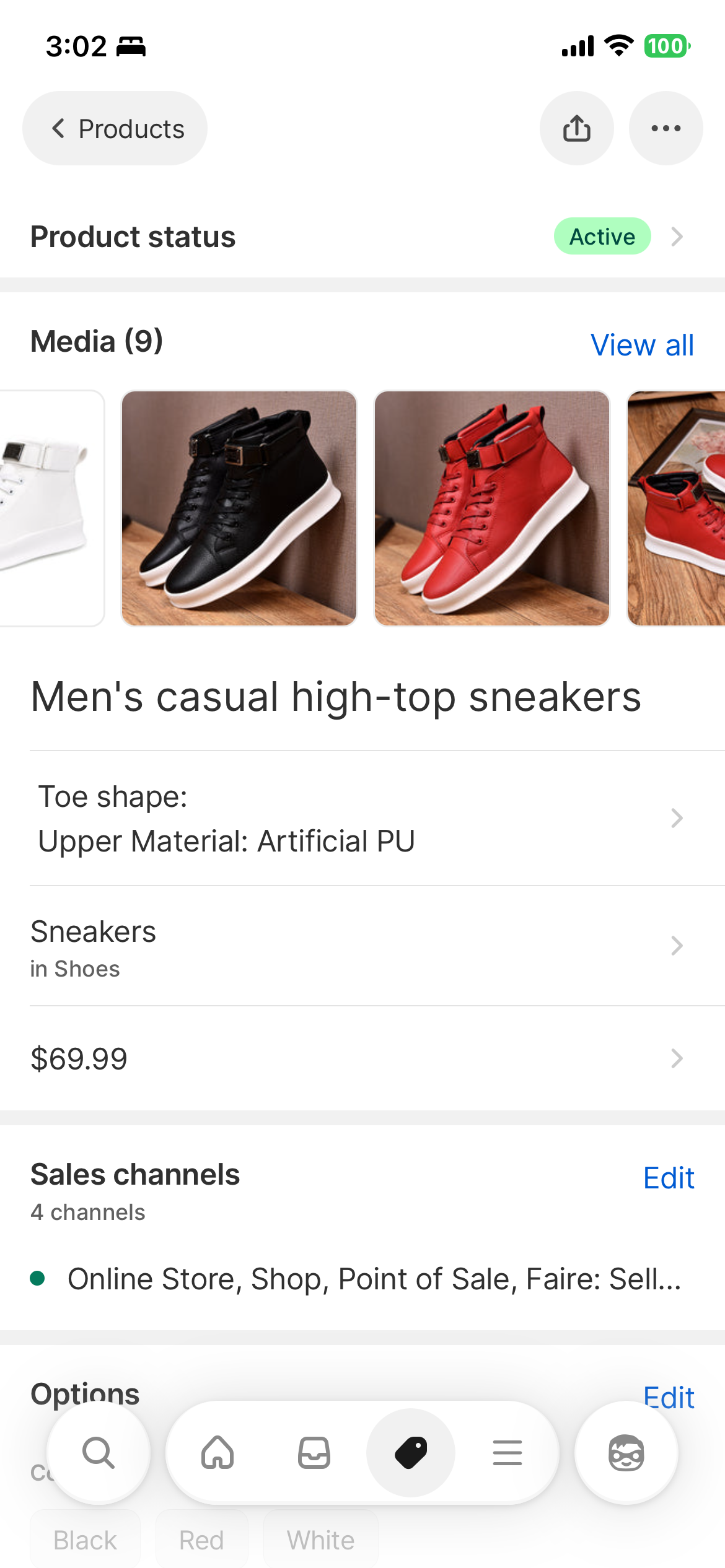Viewport: 725px width, 1568px height.
Task: Open the $69.99 pricing details
Action: point(677,1058)
